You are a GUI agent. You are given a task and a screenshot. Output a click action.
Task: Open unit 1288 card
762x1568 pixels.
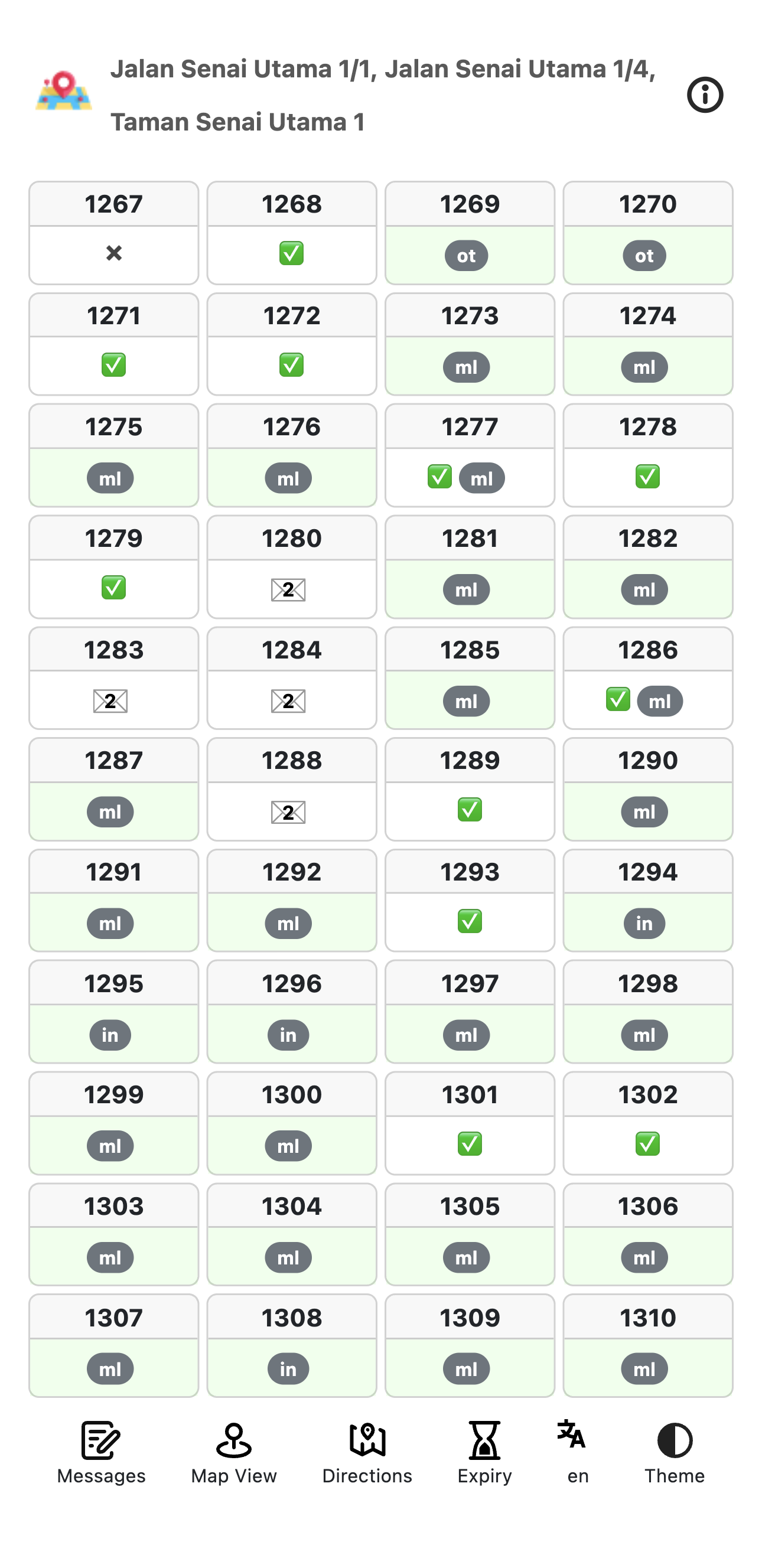[292, 790]
